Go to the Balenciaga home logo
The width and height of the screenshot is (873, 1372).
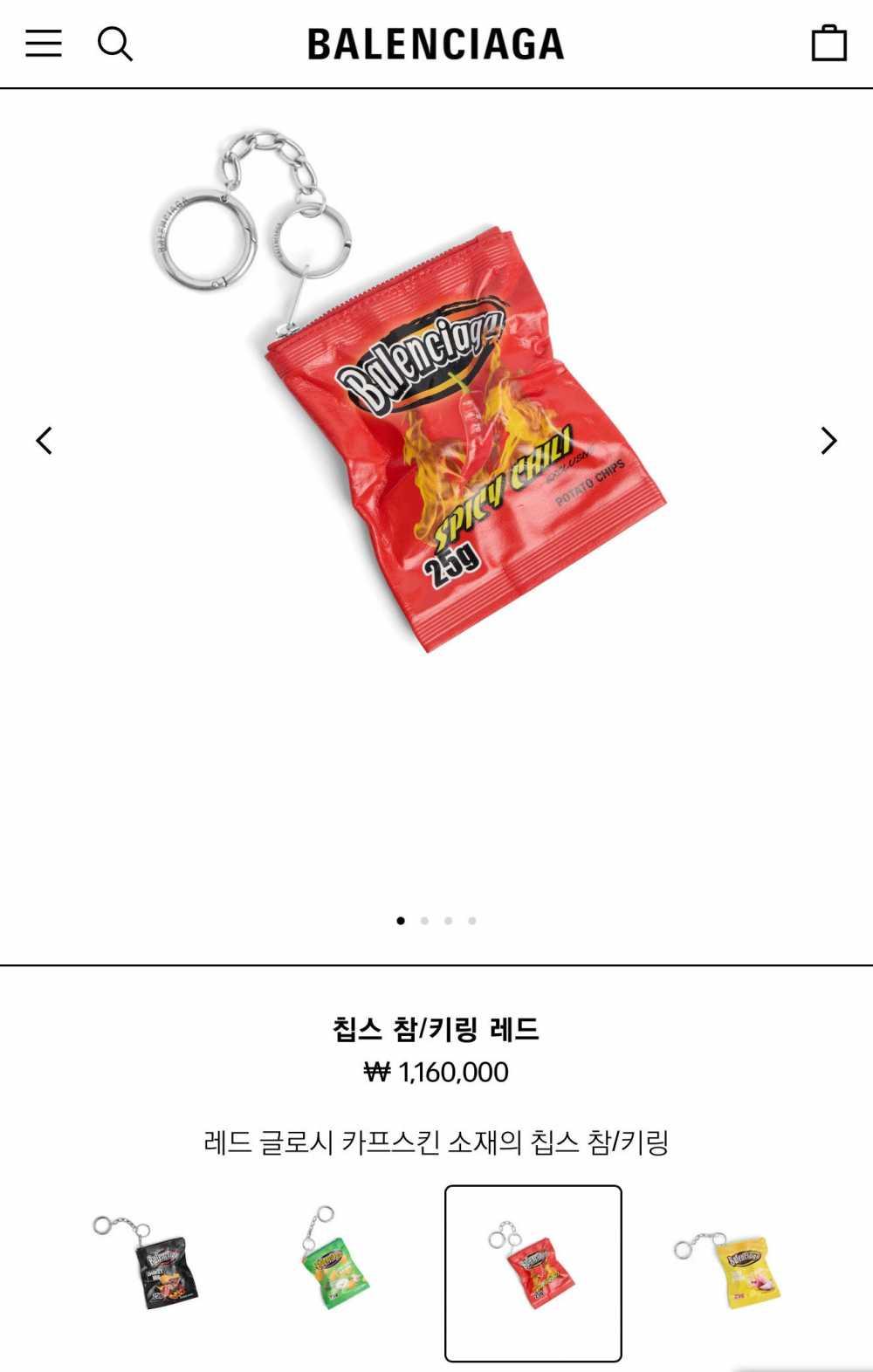tap(436, 45)
